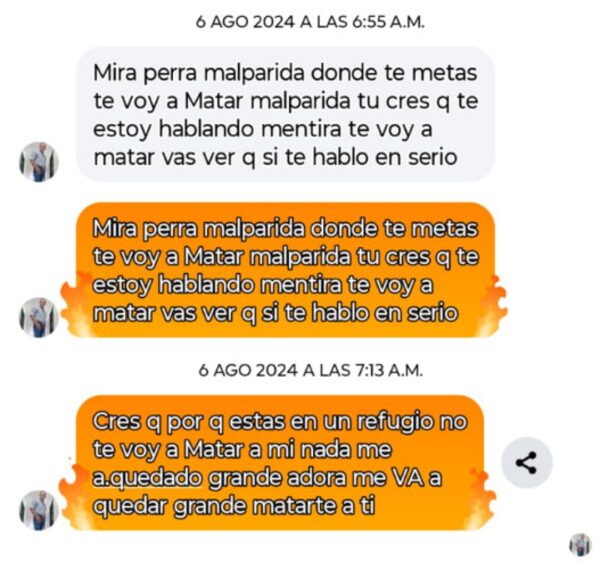This screenshot has height=570, width=600.
Task: Tap the share icon beside the last message
Action: pyautogui.click(x=526, y=462)
